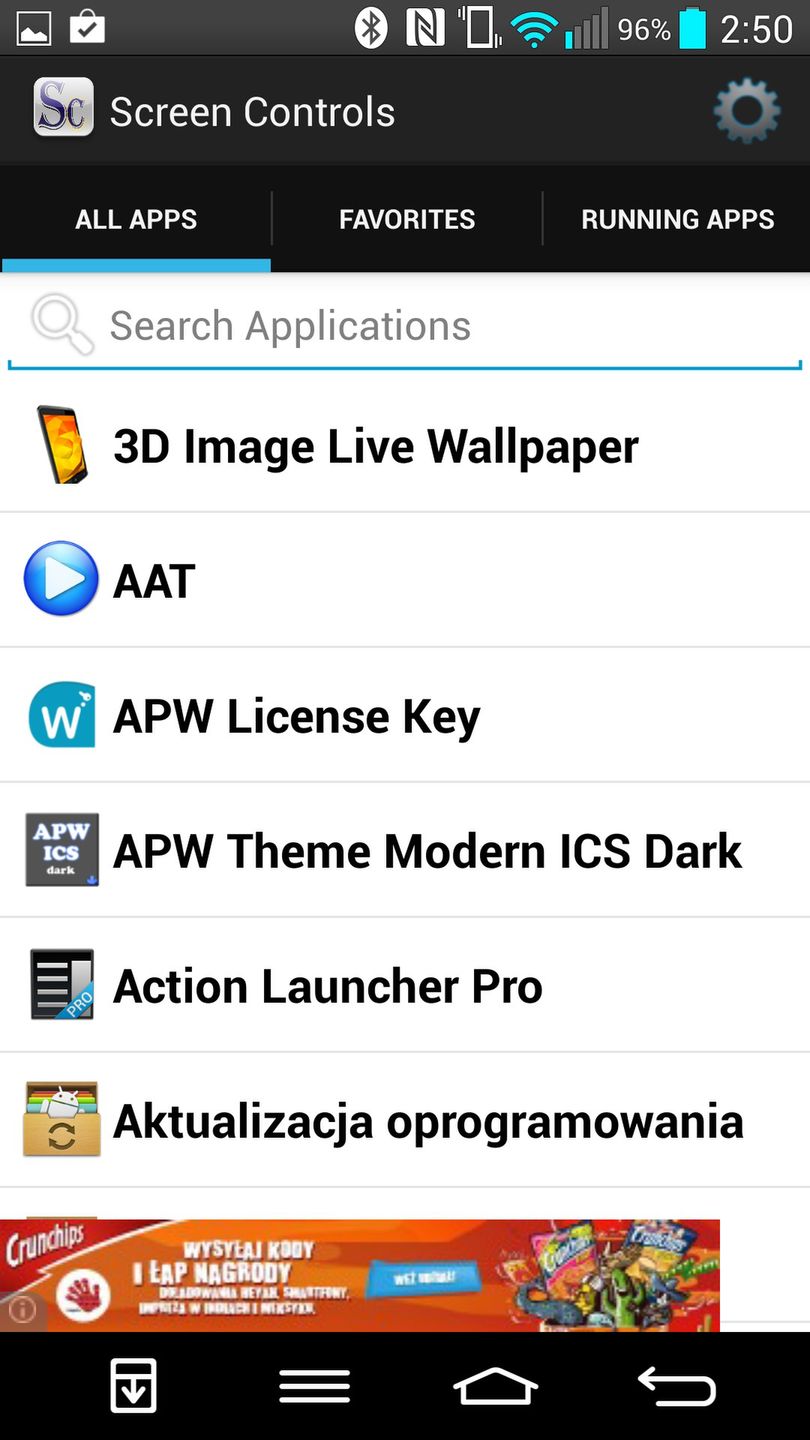The image size is (810, 1440).
Task: Go back using the navigation bar
Action: pos(676,1386)
